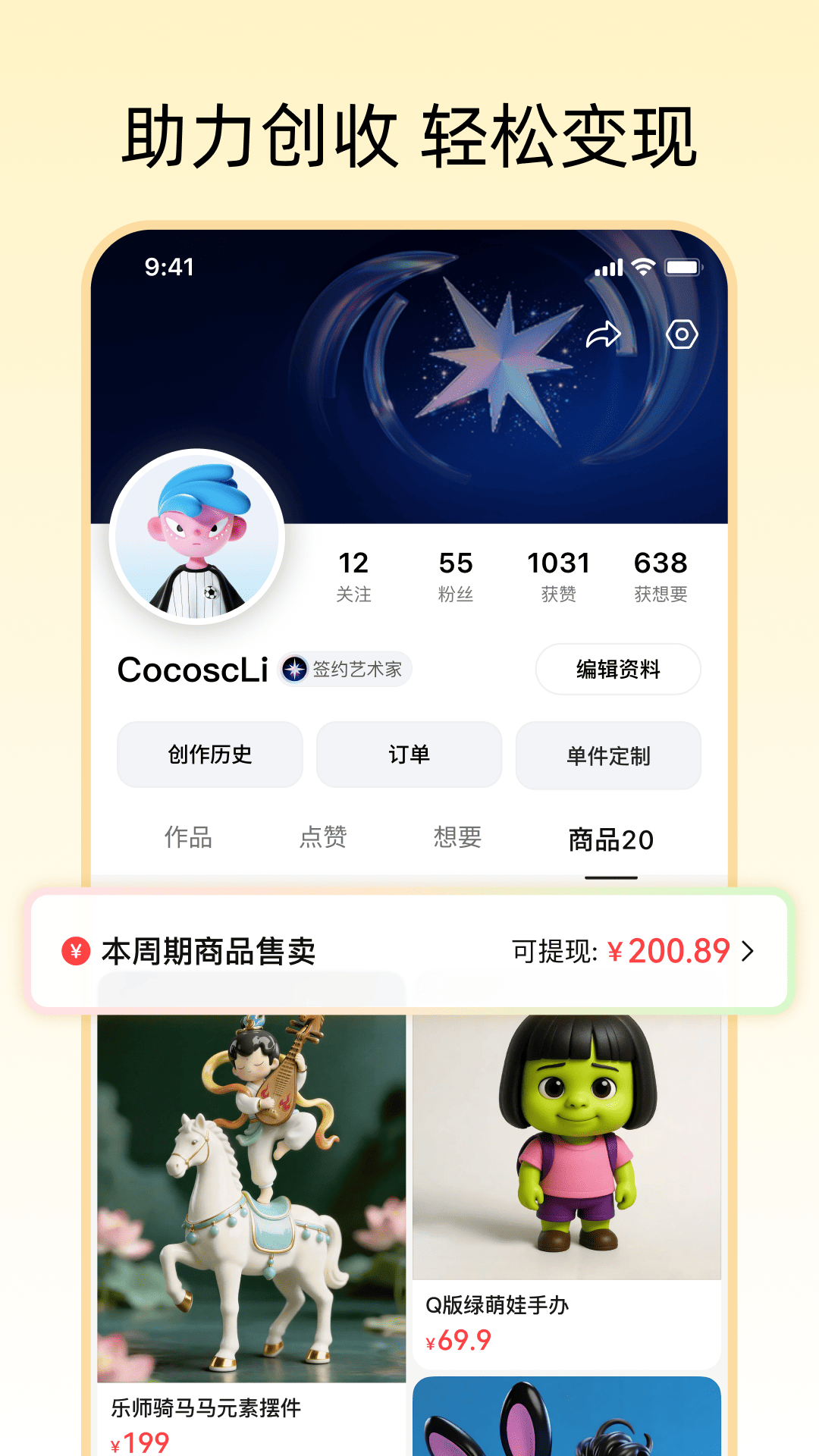
Task: Tap the cellular signal bars icon
Action: (x=607, y=267)
